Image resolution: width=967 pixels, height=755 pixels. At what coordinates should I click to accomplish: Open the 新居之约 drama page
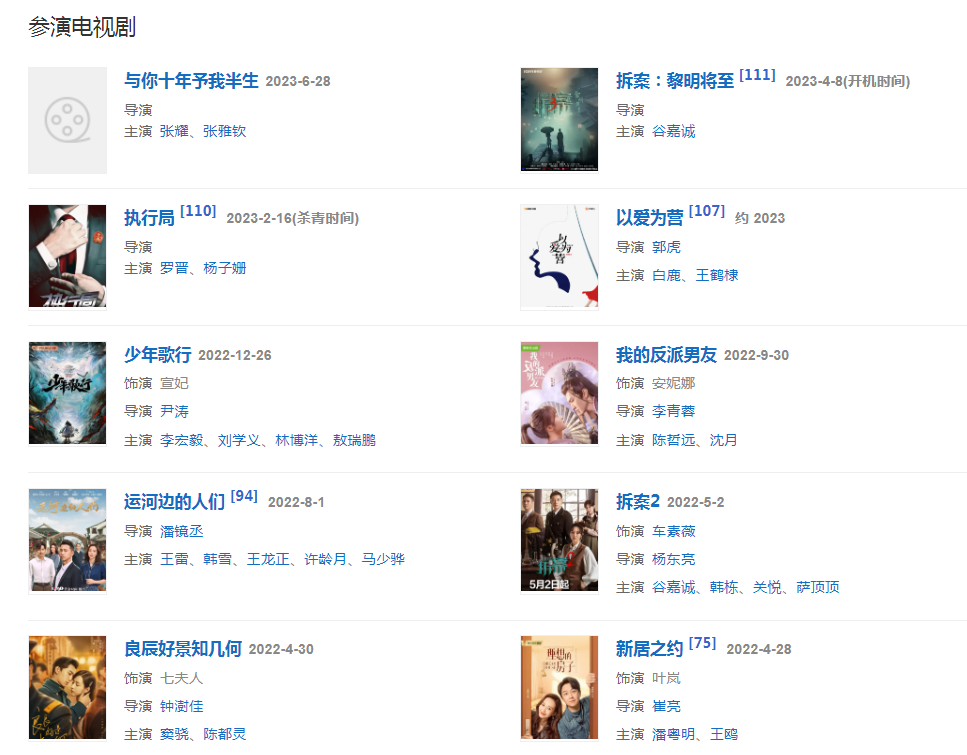(650, 649)
